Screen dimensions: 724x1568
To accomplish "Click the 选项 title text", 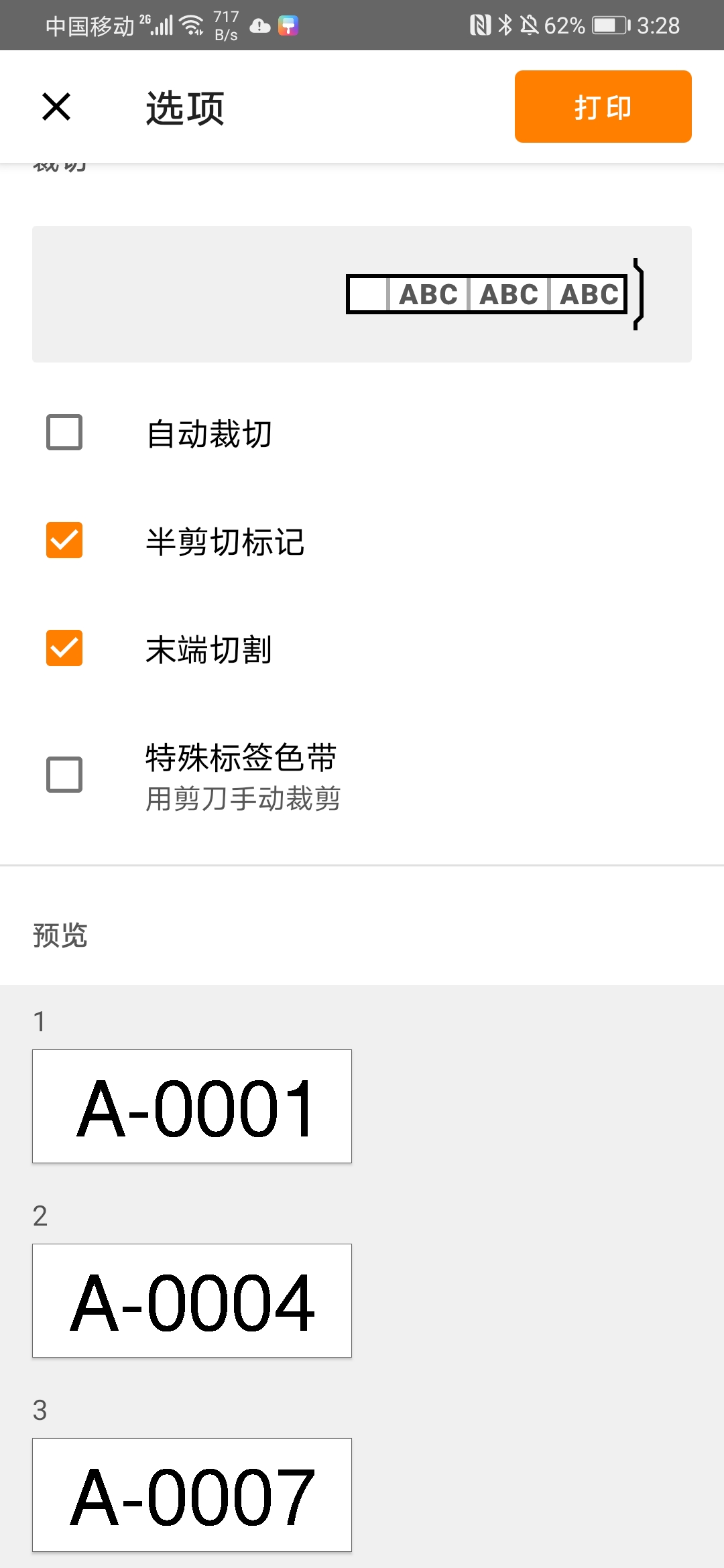I will click(184, 107).
